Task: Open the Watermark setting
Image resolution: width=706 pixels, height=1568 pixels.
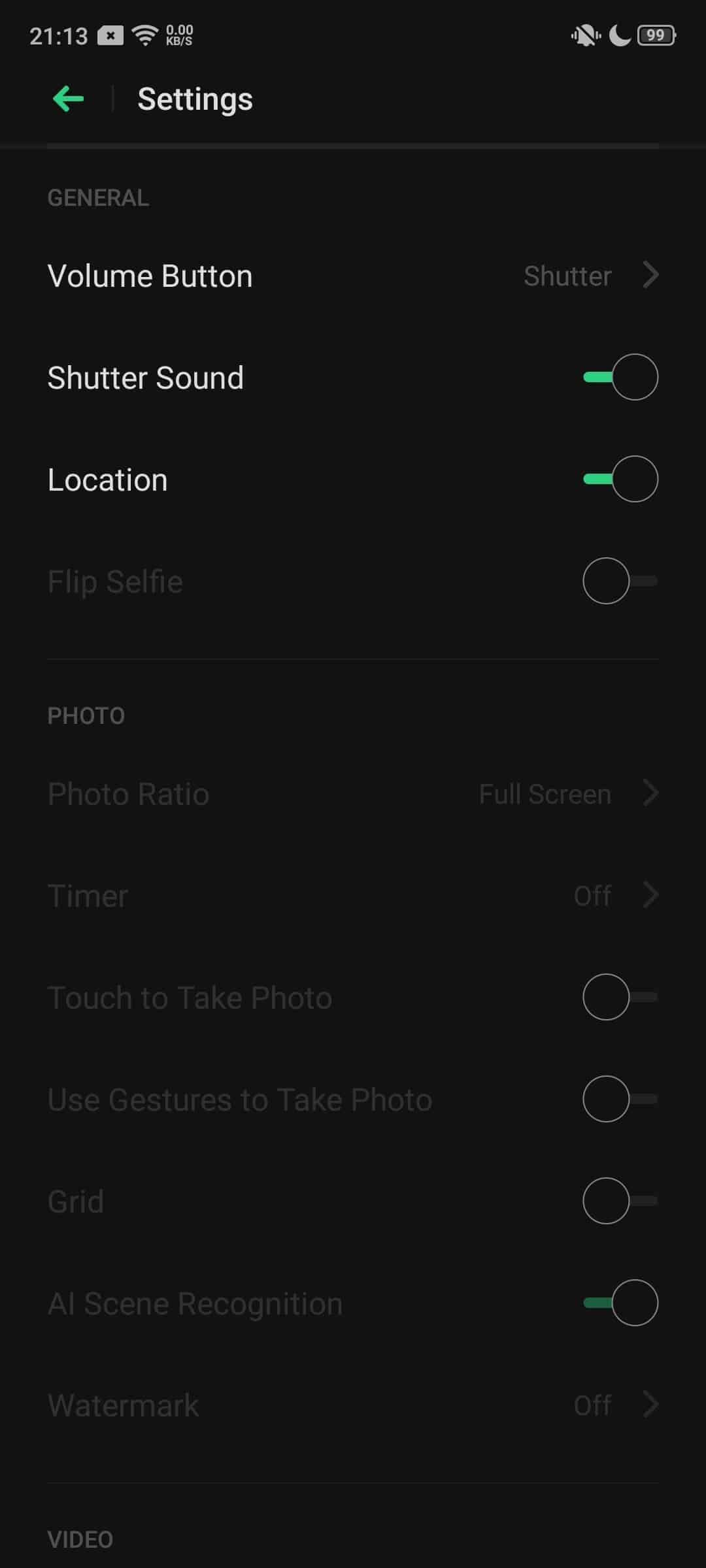Action: (x=353, y=1405)
